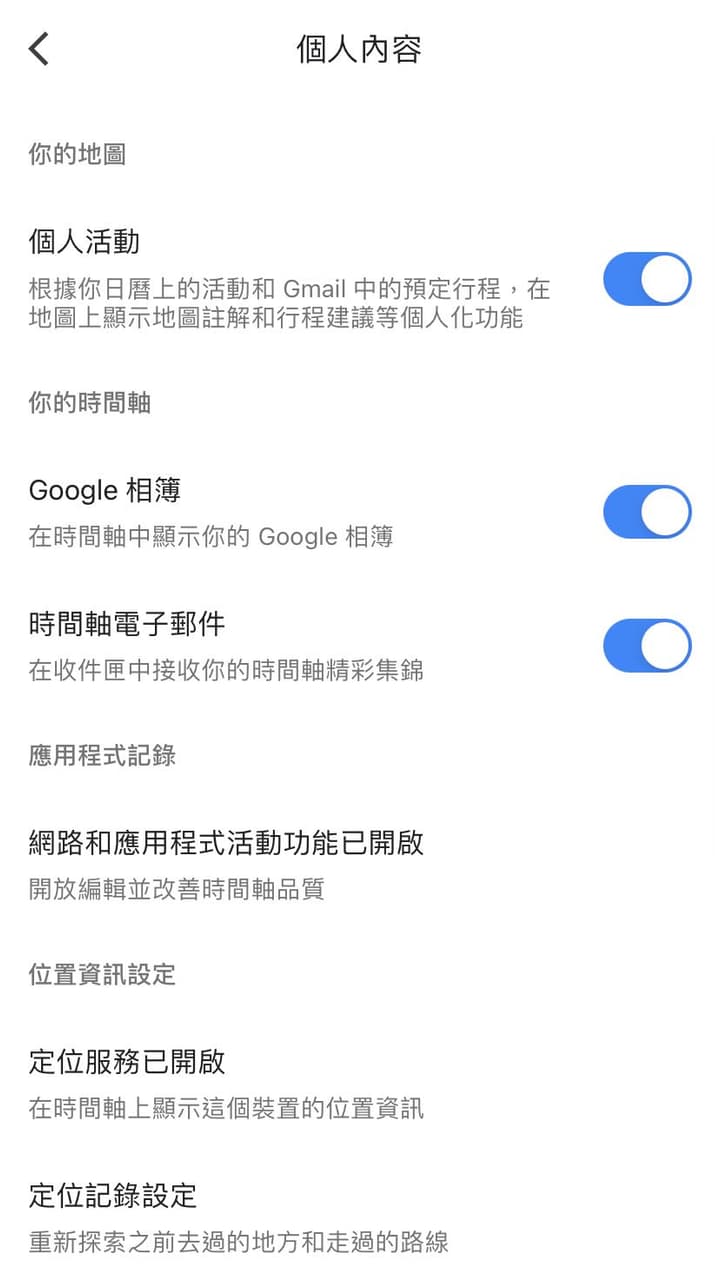Open the 定位服務已開啟 location services setting
720x1280 pixels.
click(x=127, y=1063)
